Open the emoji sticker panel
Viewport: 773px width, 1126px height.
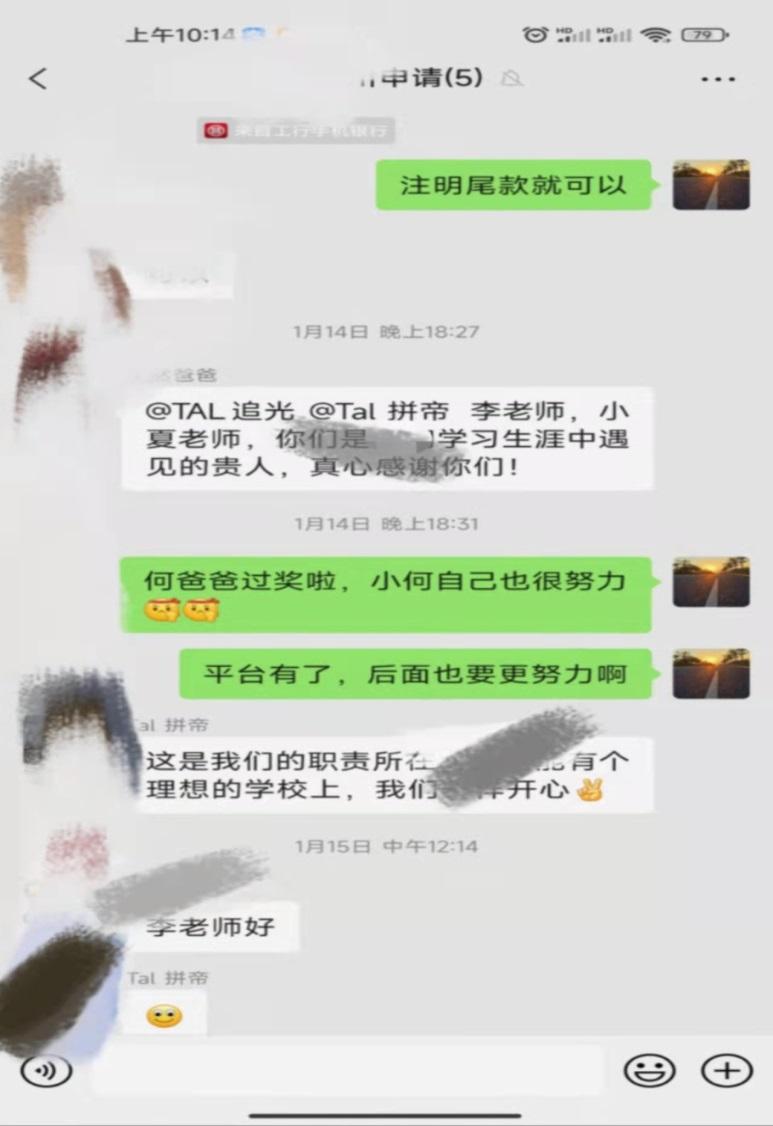click(649, 1071)
